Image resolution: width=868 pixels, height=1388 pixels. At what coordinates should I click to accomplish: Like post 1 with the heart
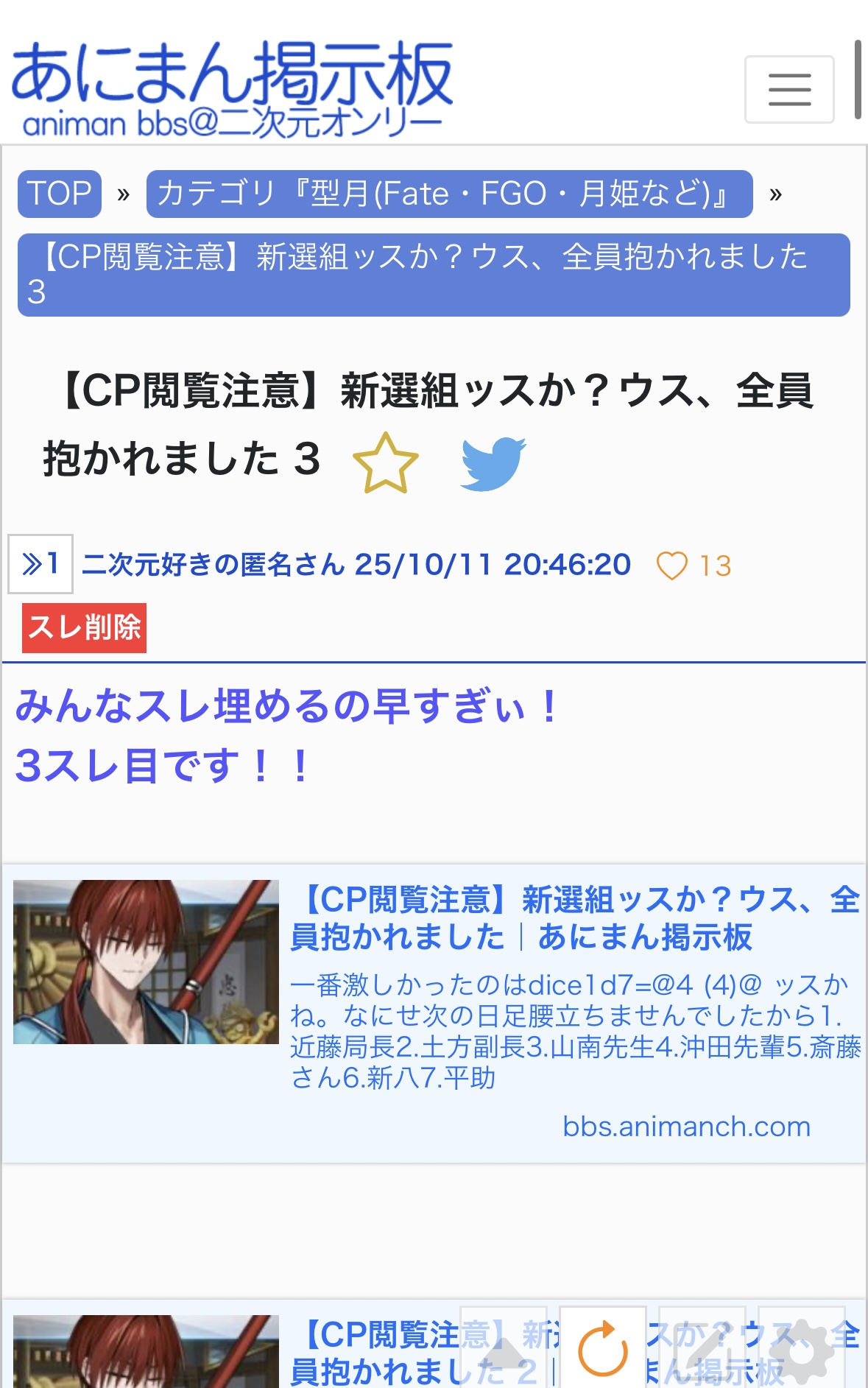coord(671,566)
